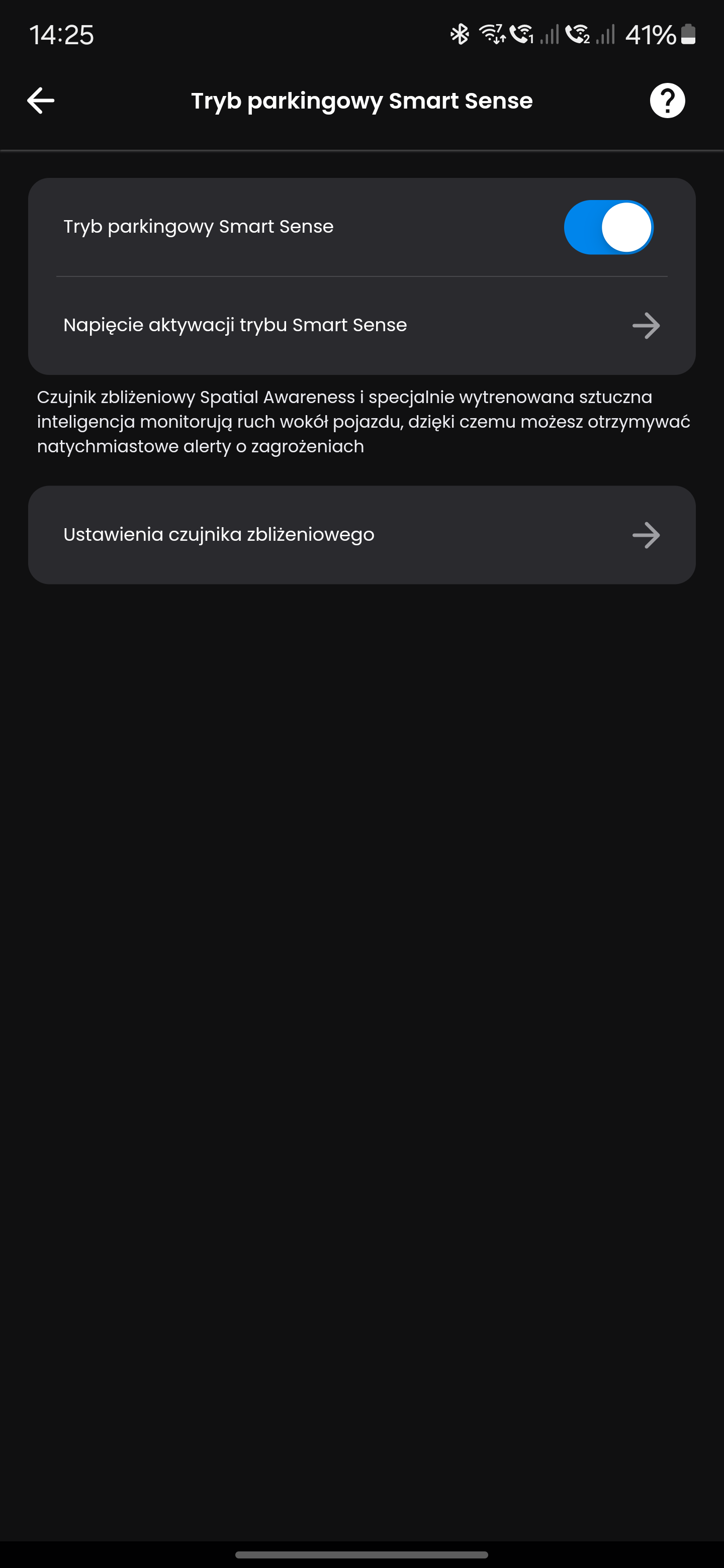Open the help question mark icon
The image size is (724, 1568).
tap(667, 101)
